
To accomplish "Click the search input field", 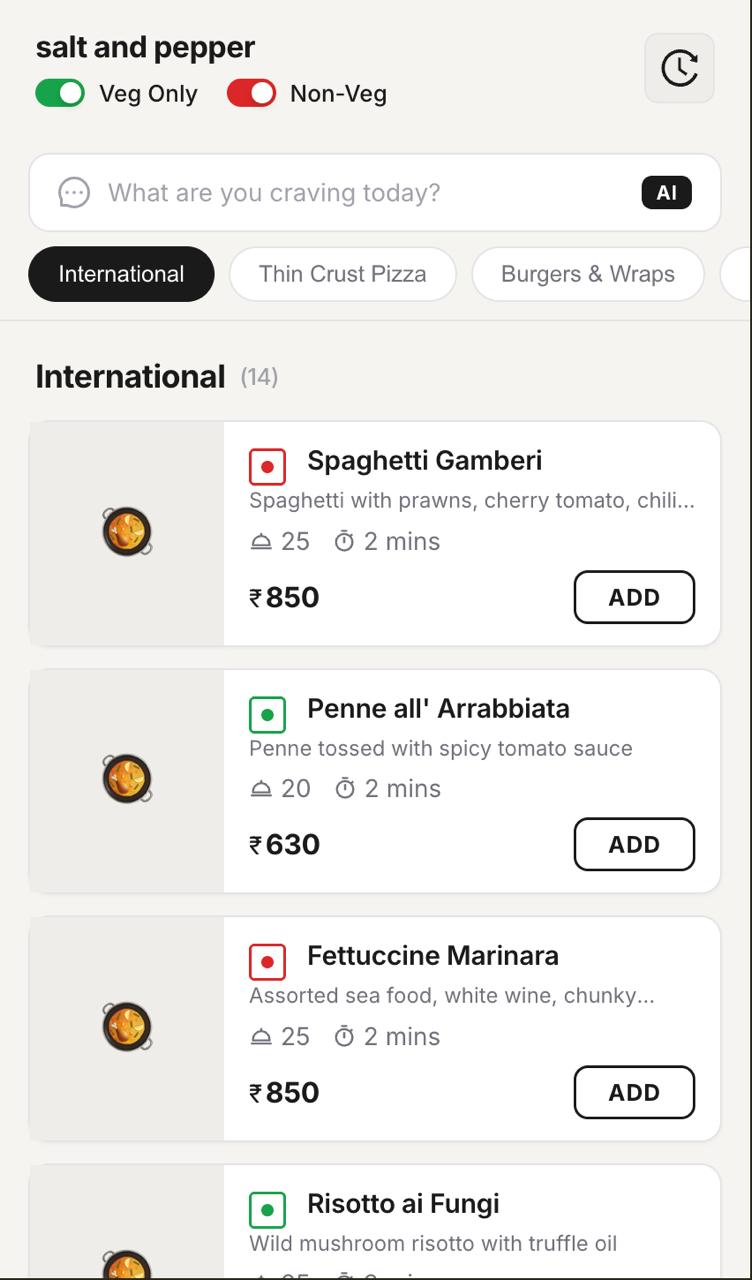I will 350,192.
